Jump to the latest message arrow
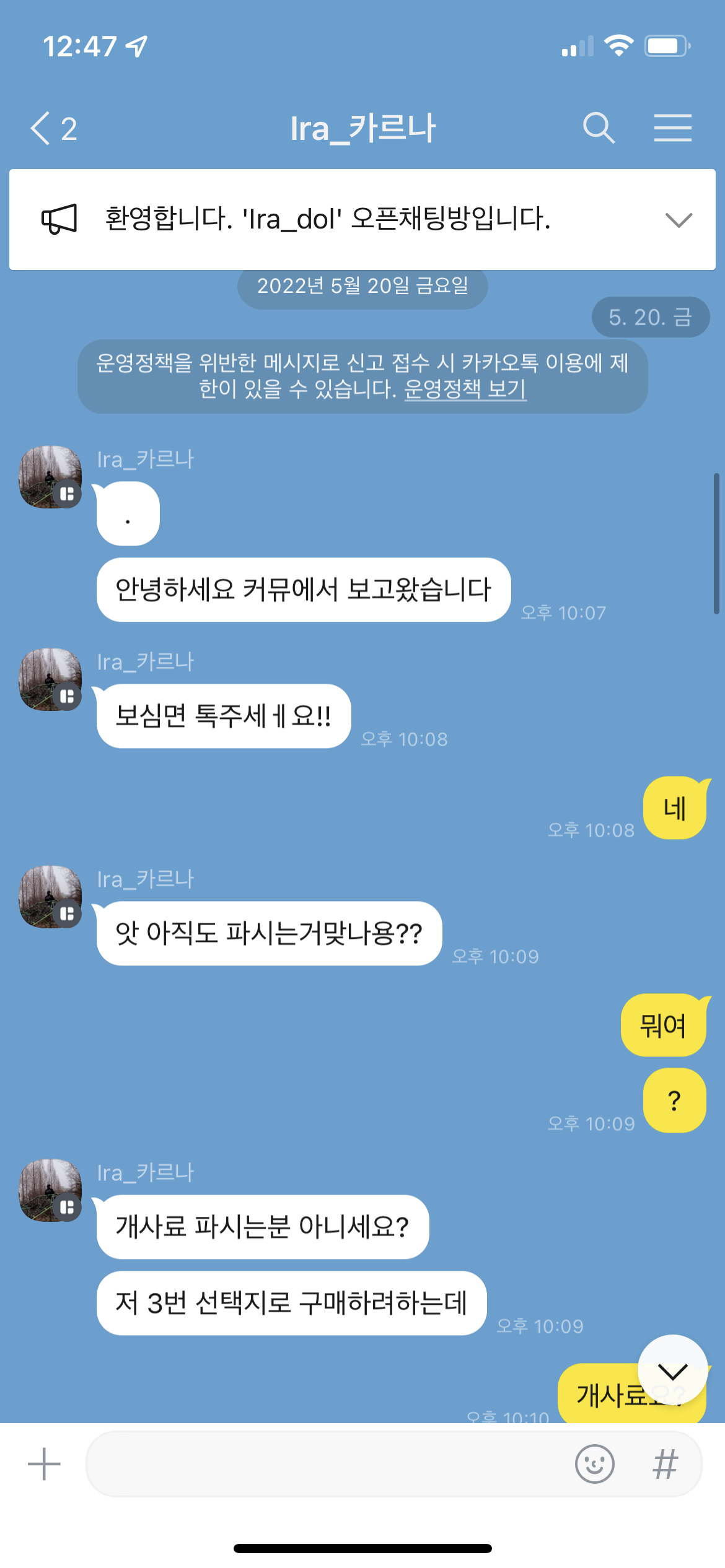Screen dimensions: 725x1568 tap(672, 1370)
